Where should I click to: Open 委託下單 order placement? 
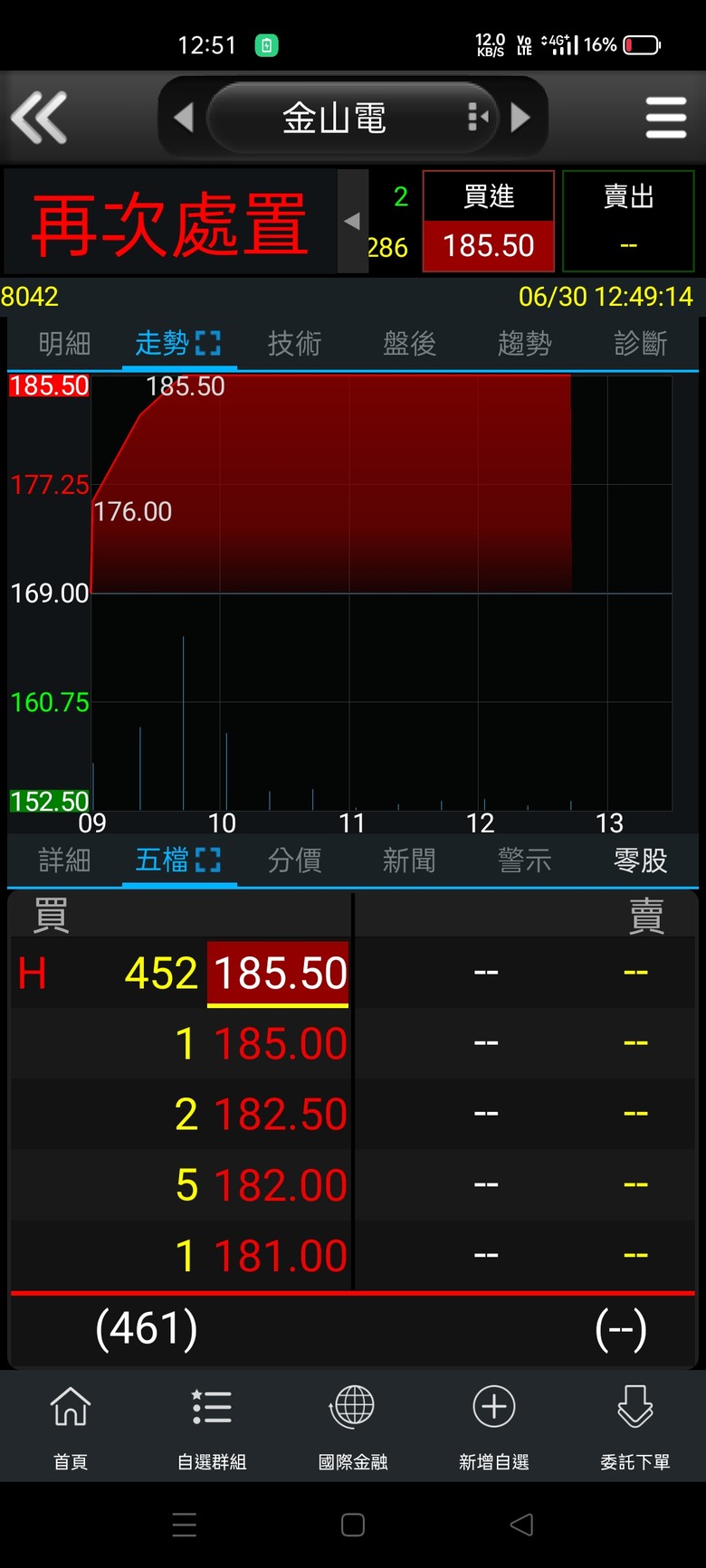pos(635,1427)
